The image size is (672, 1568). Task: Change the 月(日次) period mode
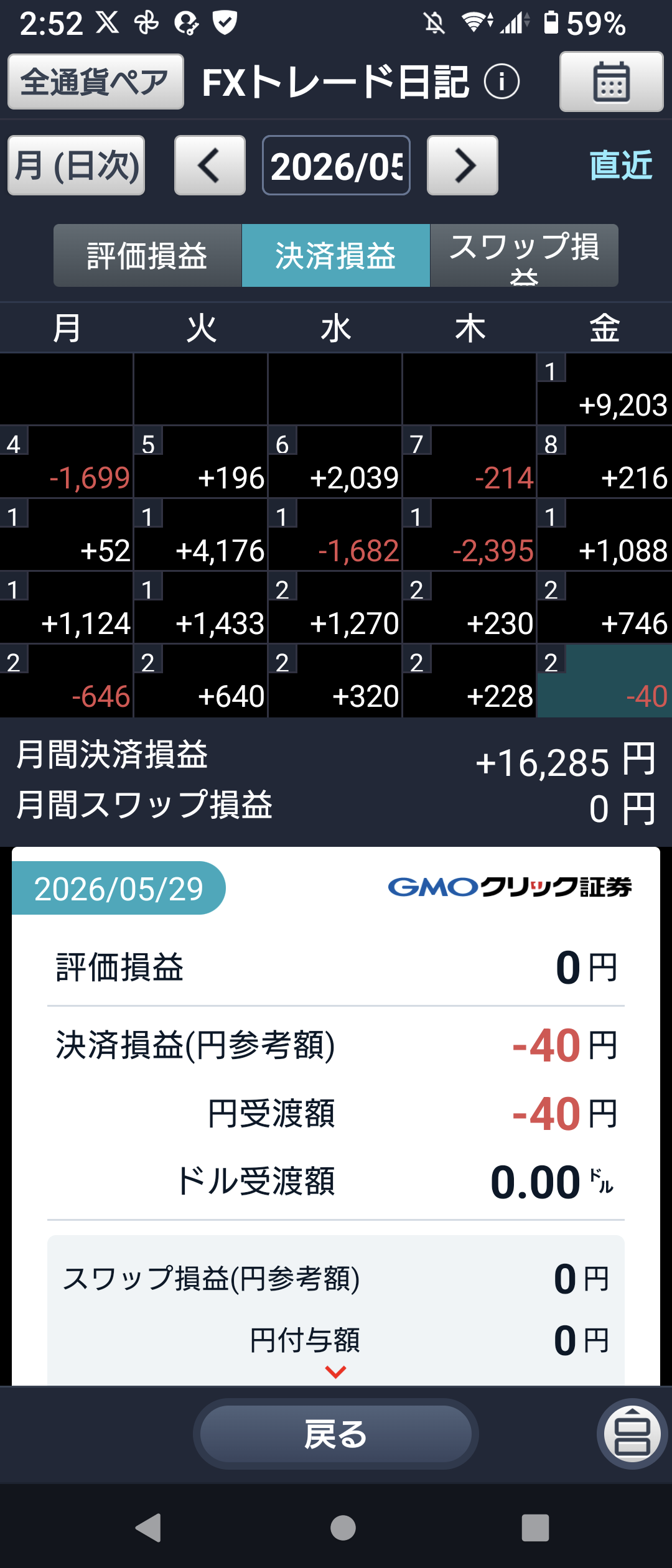tap(77, 166)
